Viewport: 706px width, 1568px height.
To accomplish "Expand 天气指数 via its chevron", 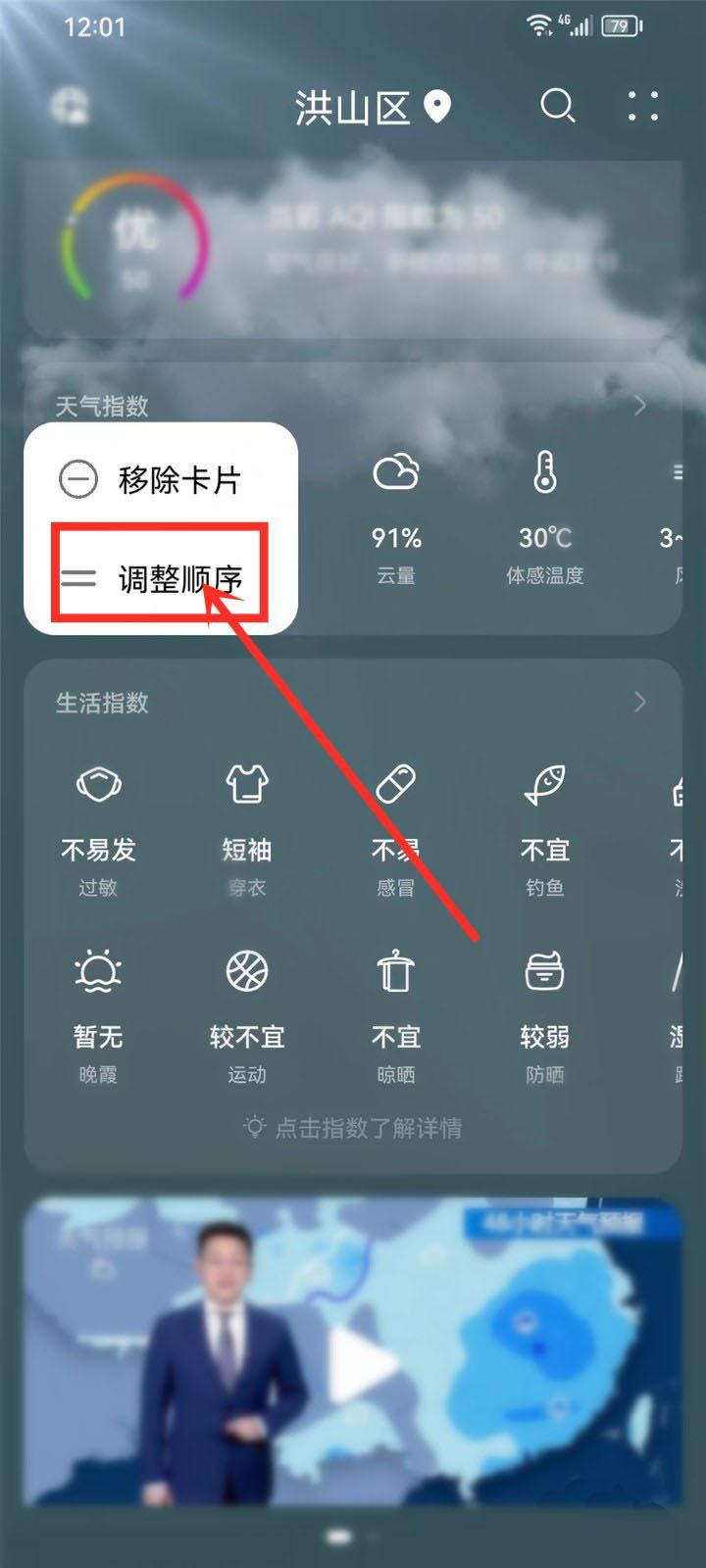I will click(x=640, y=406).
